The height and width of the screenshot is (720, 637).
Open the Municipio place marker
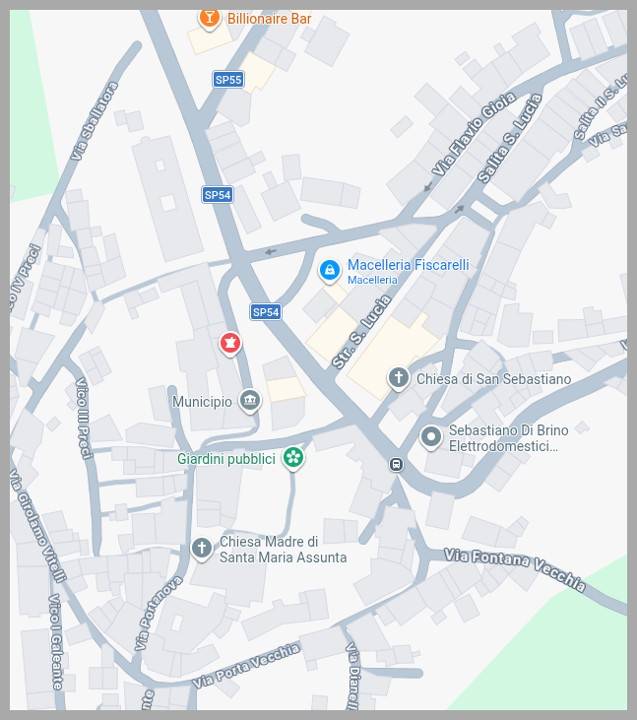(x=249, y=401)
